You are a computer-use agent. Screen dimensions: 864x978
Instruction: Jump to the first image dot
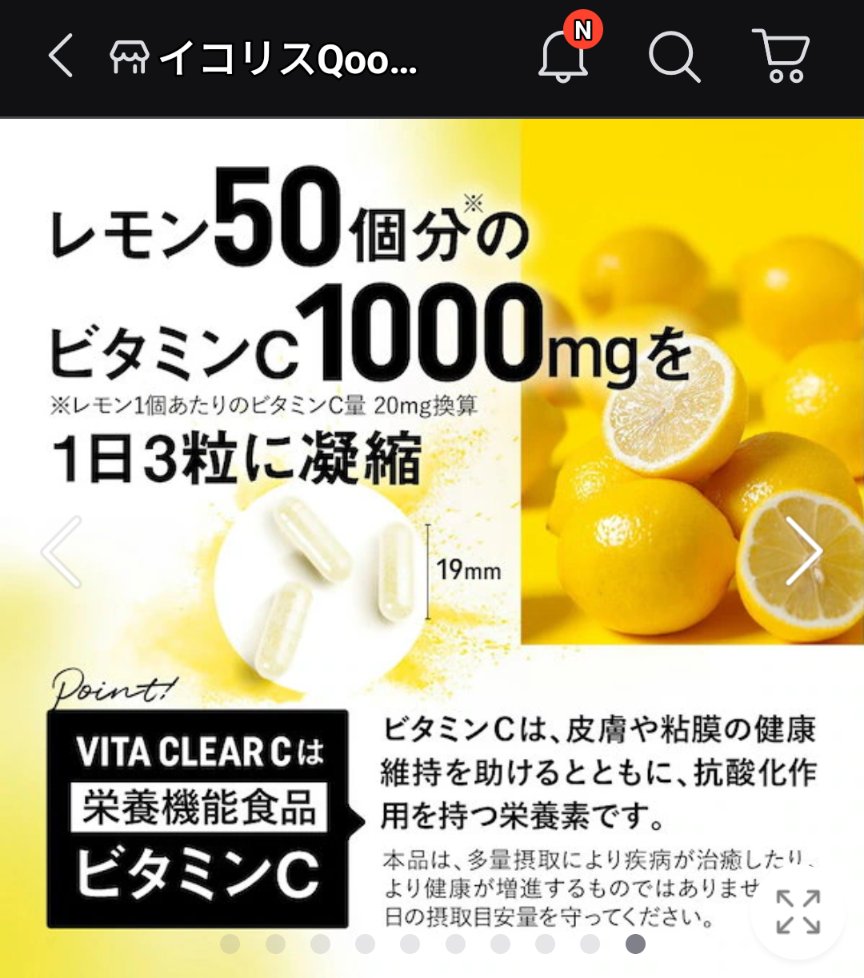(x=230, y=944)
